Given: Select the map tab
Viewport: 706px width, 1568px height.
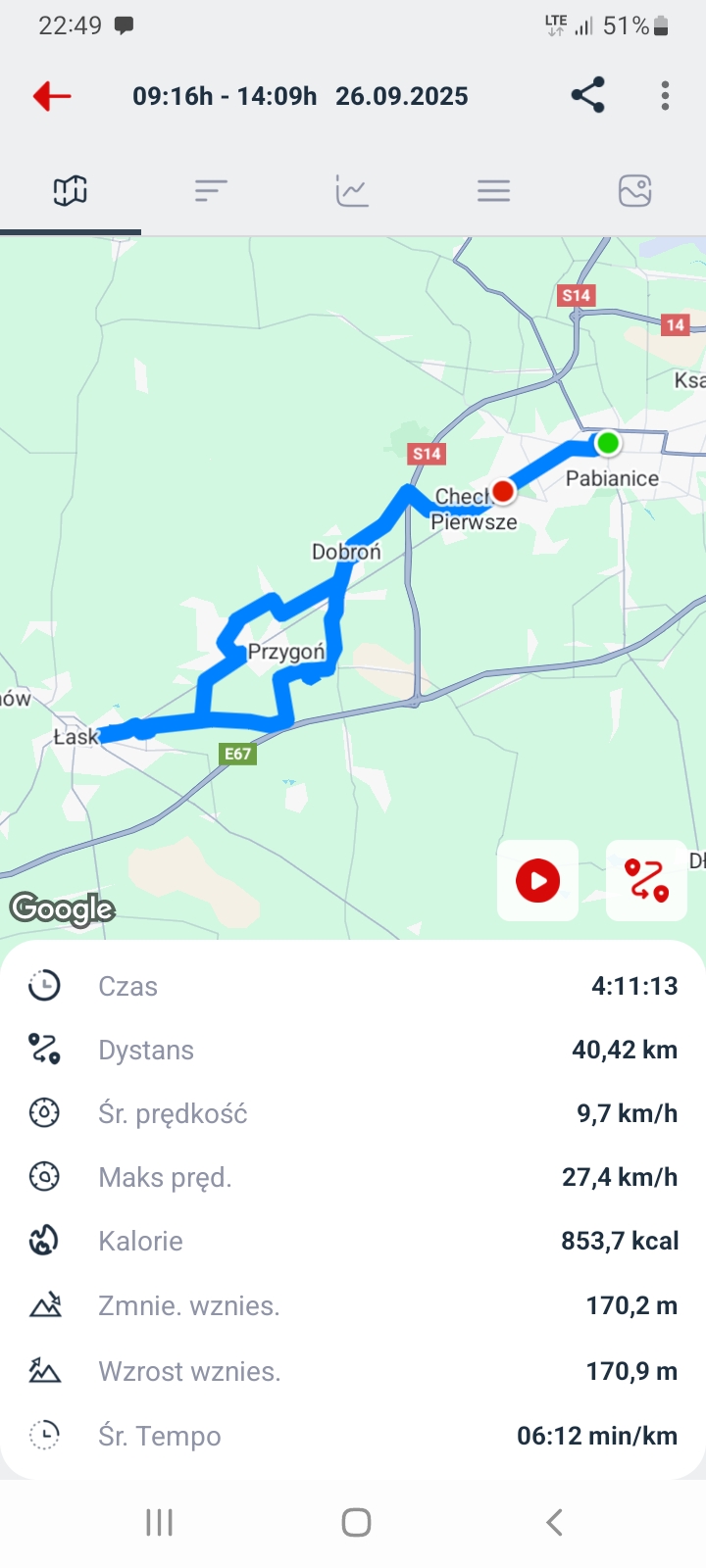Looking at the screenshot, I should (x=71, y=190).
